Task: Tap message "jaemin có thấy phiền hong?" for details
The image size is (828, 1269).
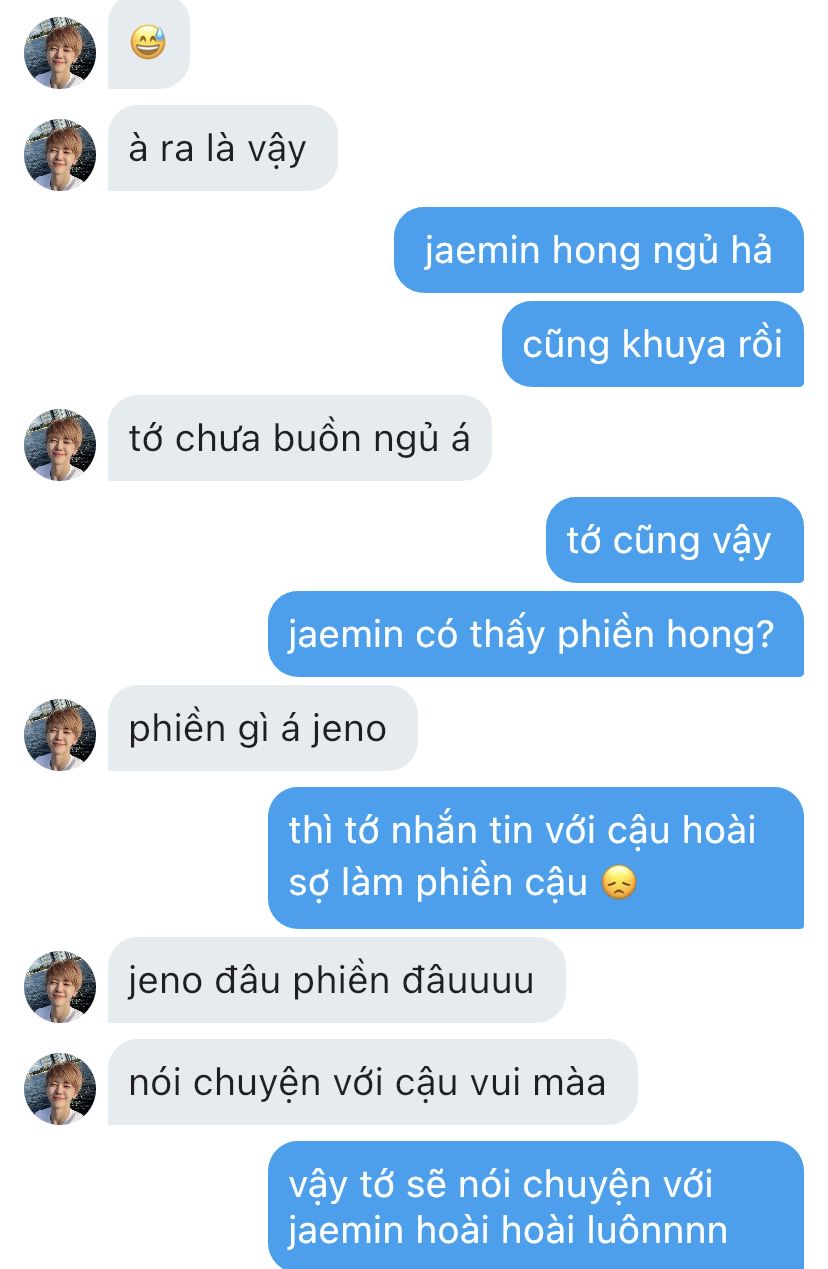Action: 535,634
